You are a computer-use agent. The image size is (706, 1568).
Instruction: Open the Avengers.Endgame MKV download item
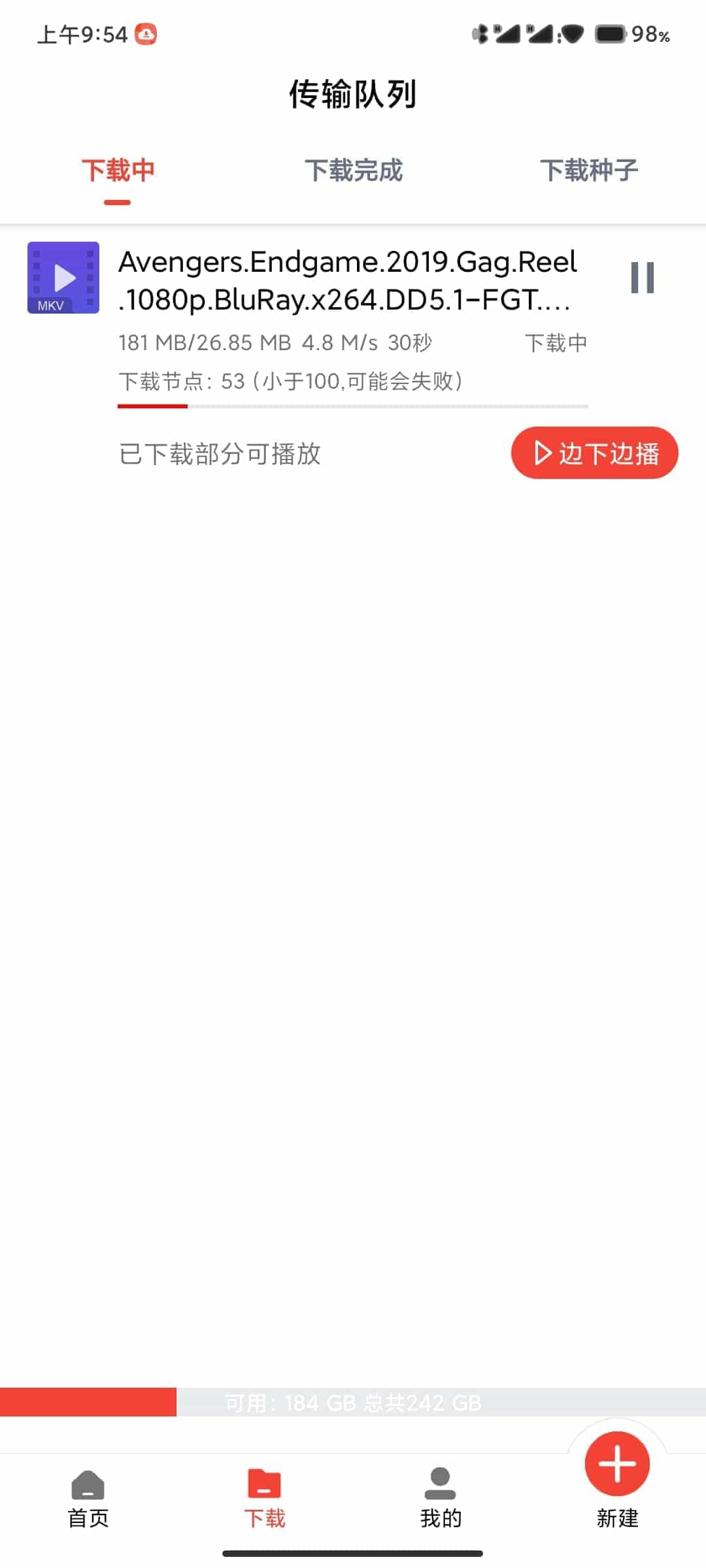[x=346, y=281]
